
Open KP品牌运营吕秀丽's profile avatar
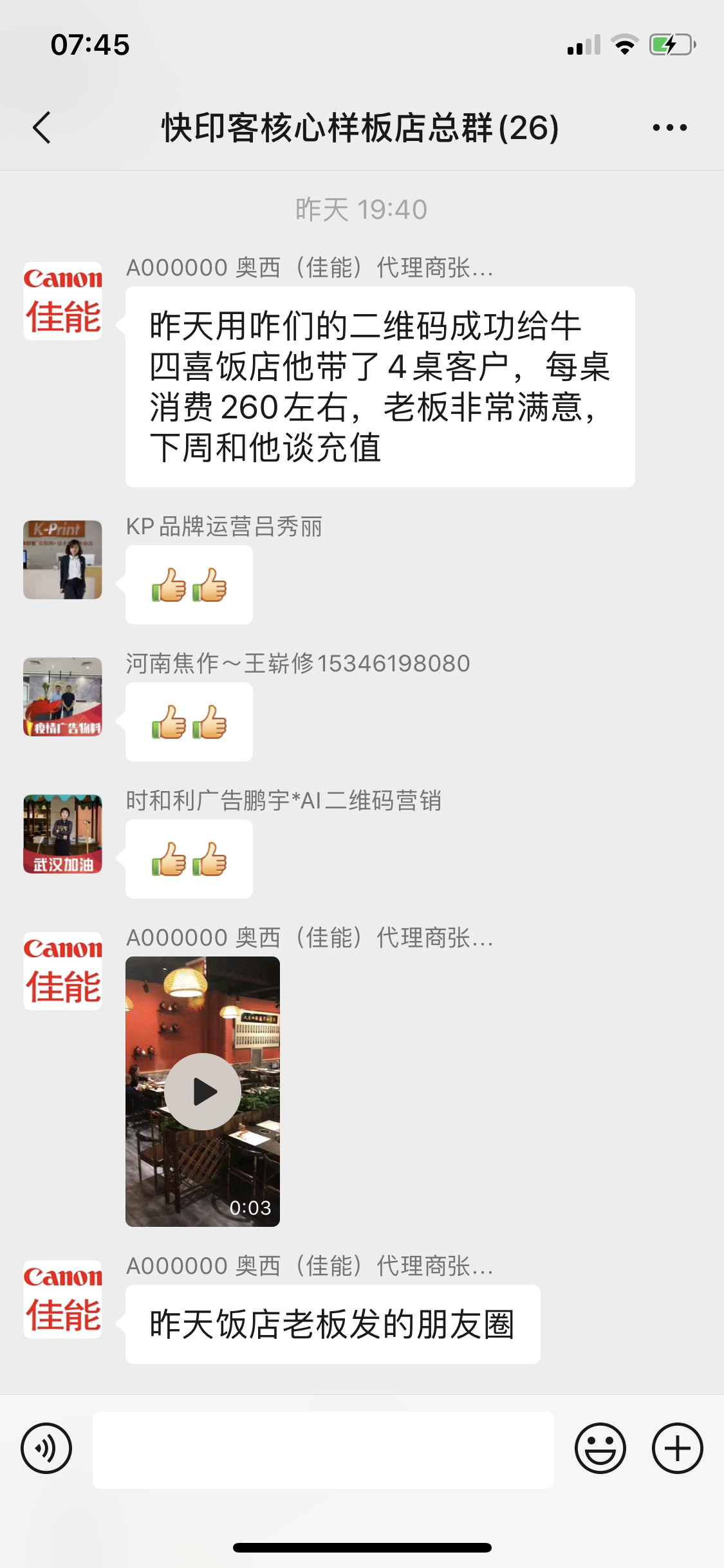tap(63, 560)
